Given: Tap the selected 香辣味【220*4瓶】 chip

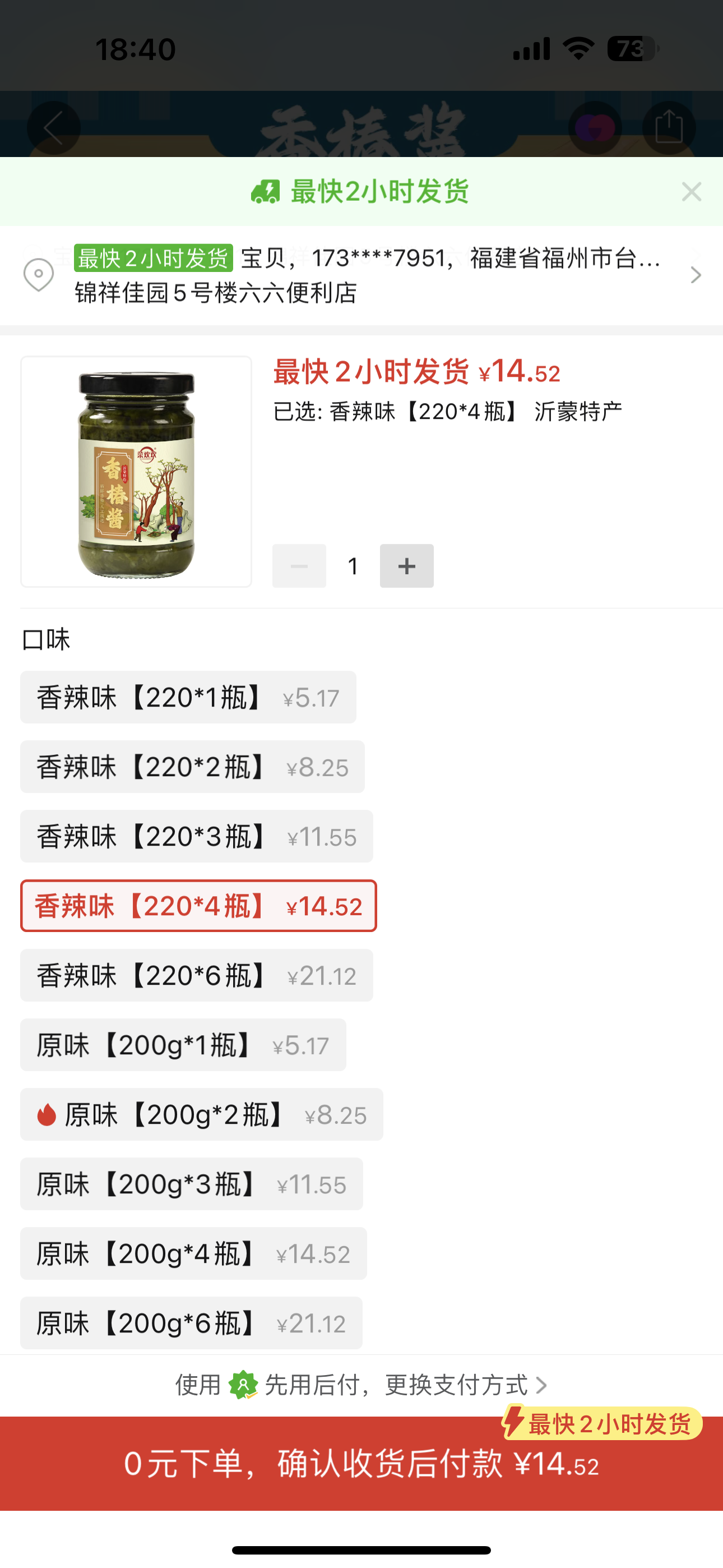Looking at the screenshot, I should (198, 906).
